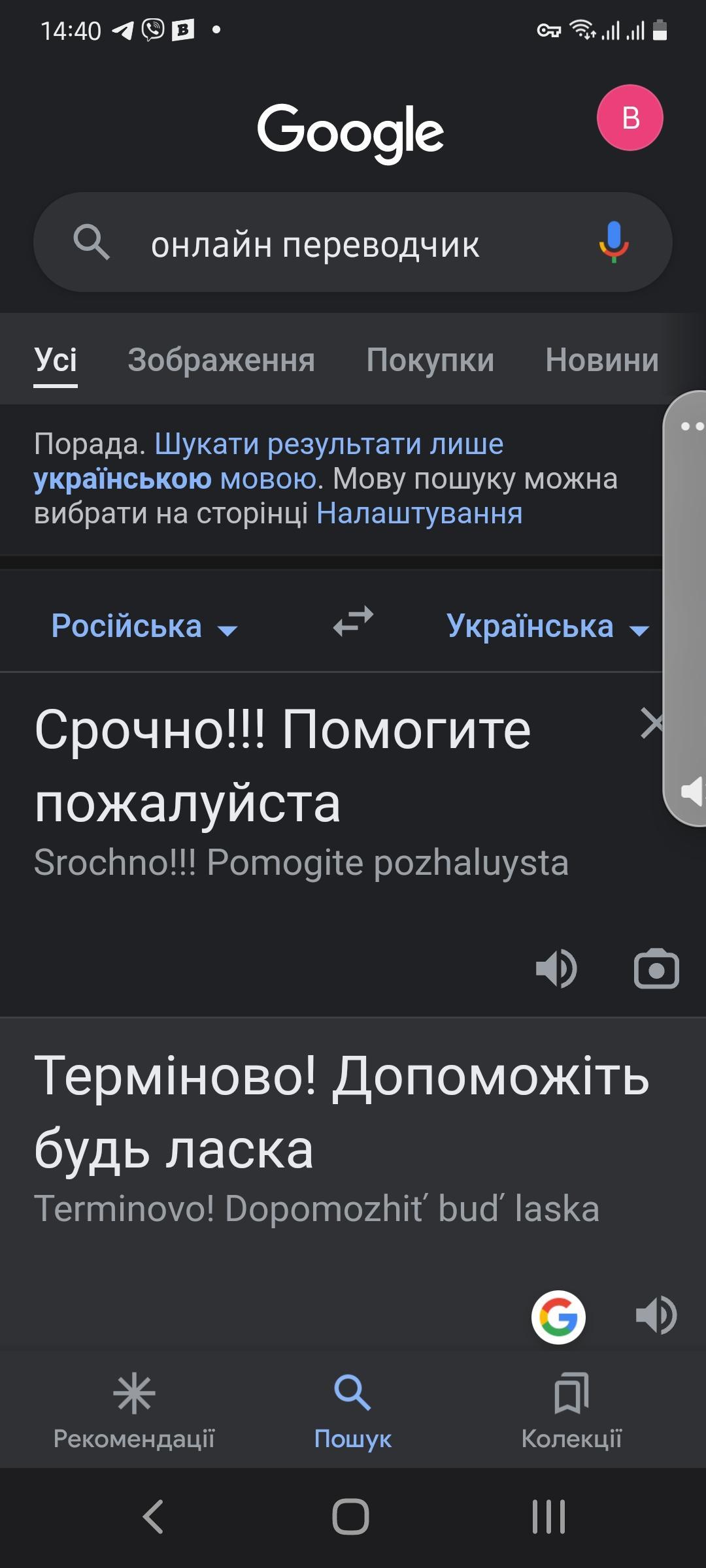The width and height of the screenshot is (706, 1568).
Task: Expand the Російська source language dropdown
Action: point(144,626)
